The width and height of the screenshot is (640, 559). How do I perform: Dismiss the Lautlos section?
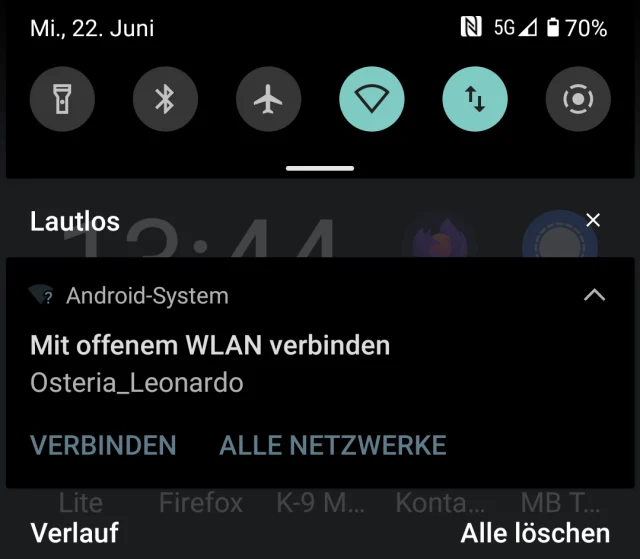click(x=593, y=220)
